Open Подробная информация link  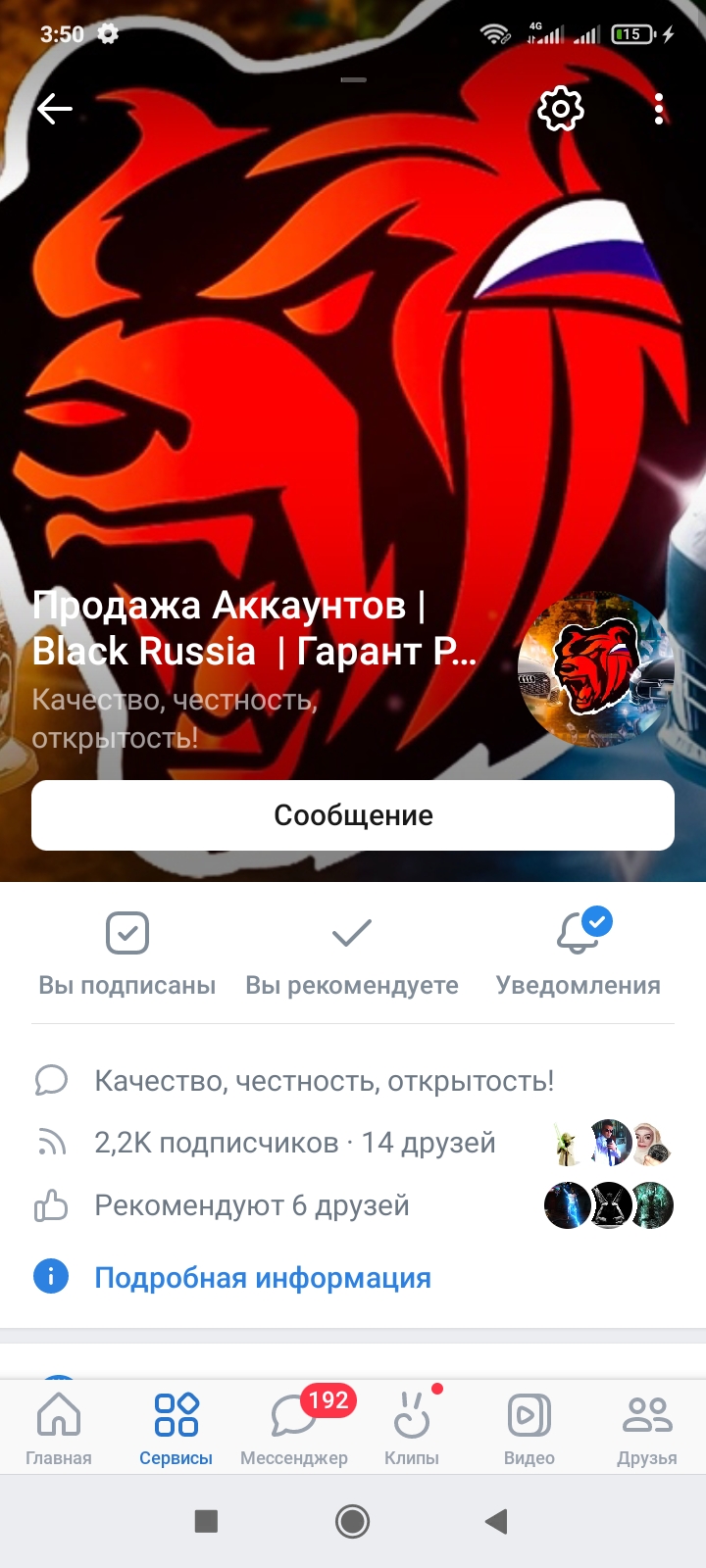[x=262, y=1278]
